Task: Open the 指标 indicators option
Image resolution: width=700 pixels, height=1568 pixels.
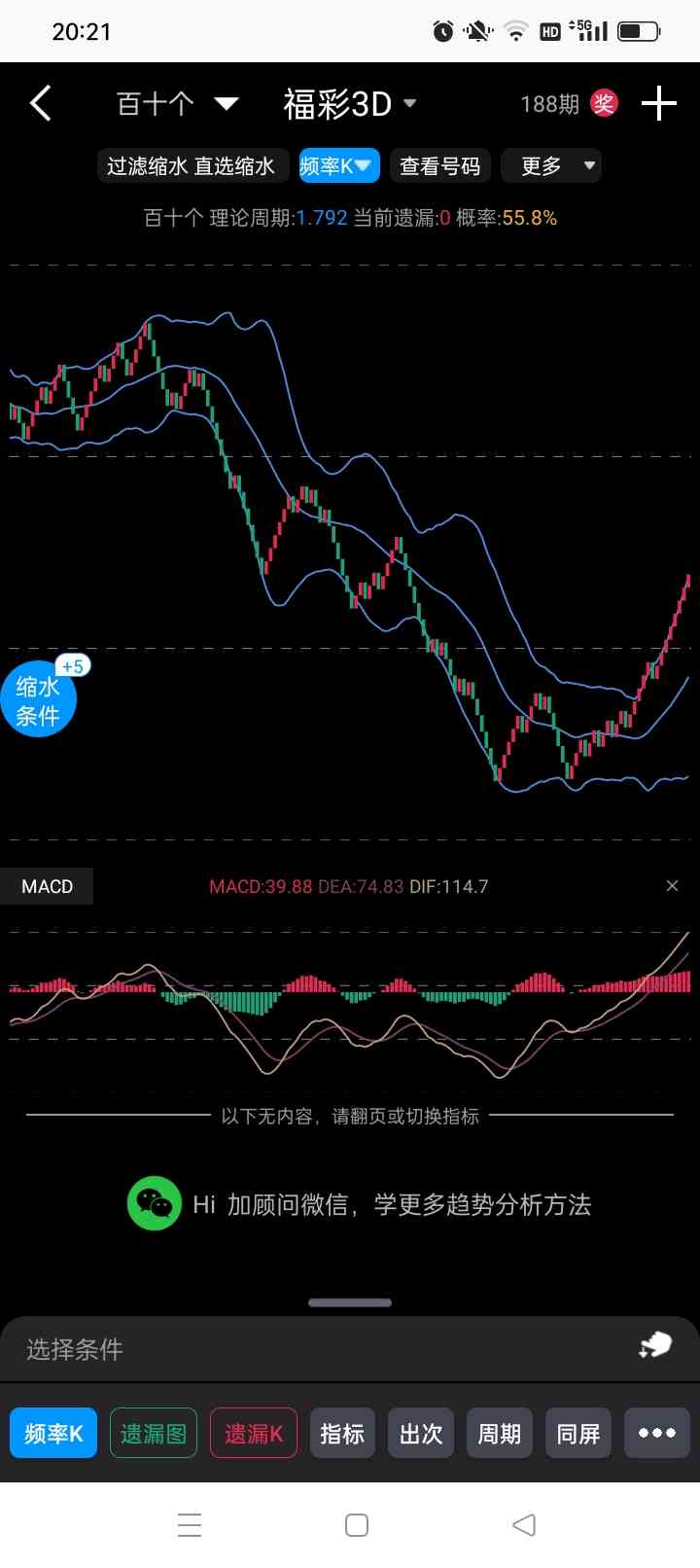Action: pyautogui.click(x=342, y=1433)
